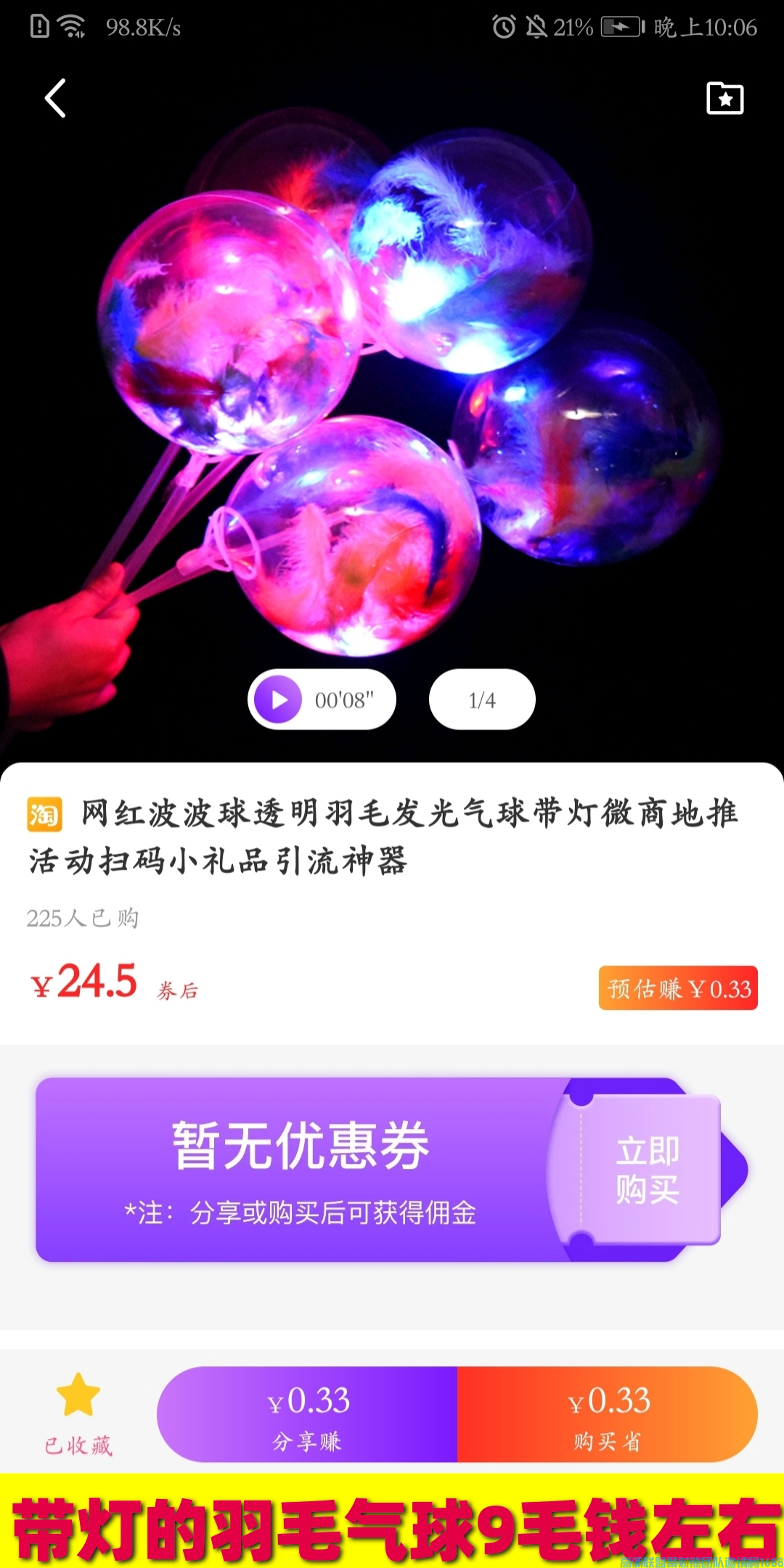Screen dimensions: 784x1568
Task: Tap 分享赚 to share and earn
Action: (308, 1414)
